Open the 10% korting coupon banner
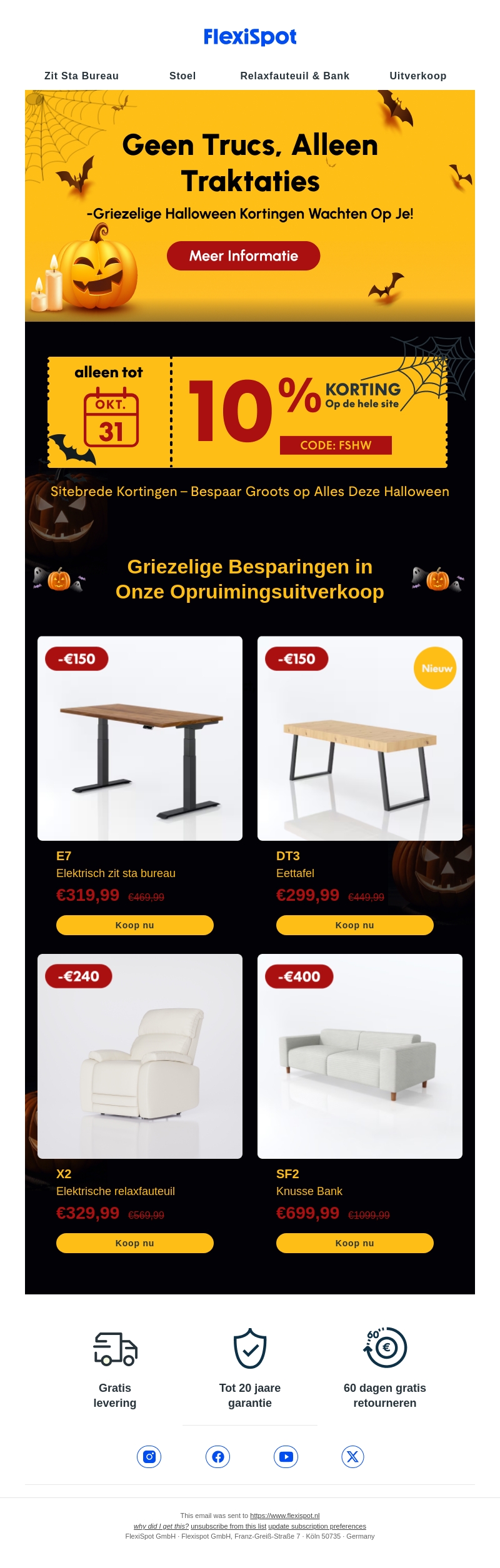Screen dimensions: 500x1568 247,412
